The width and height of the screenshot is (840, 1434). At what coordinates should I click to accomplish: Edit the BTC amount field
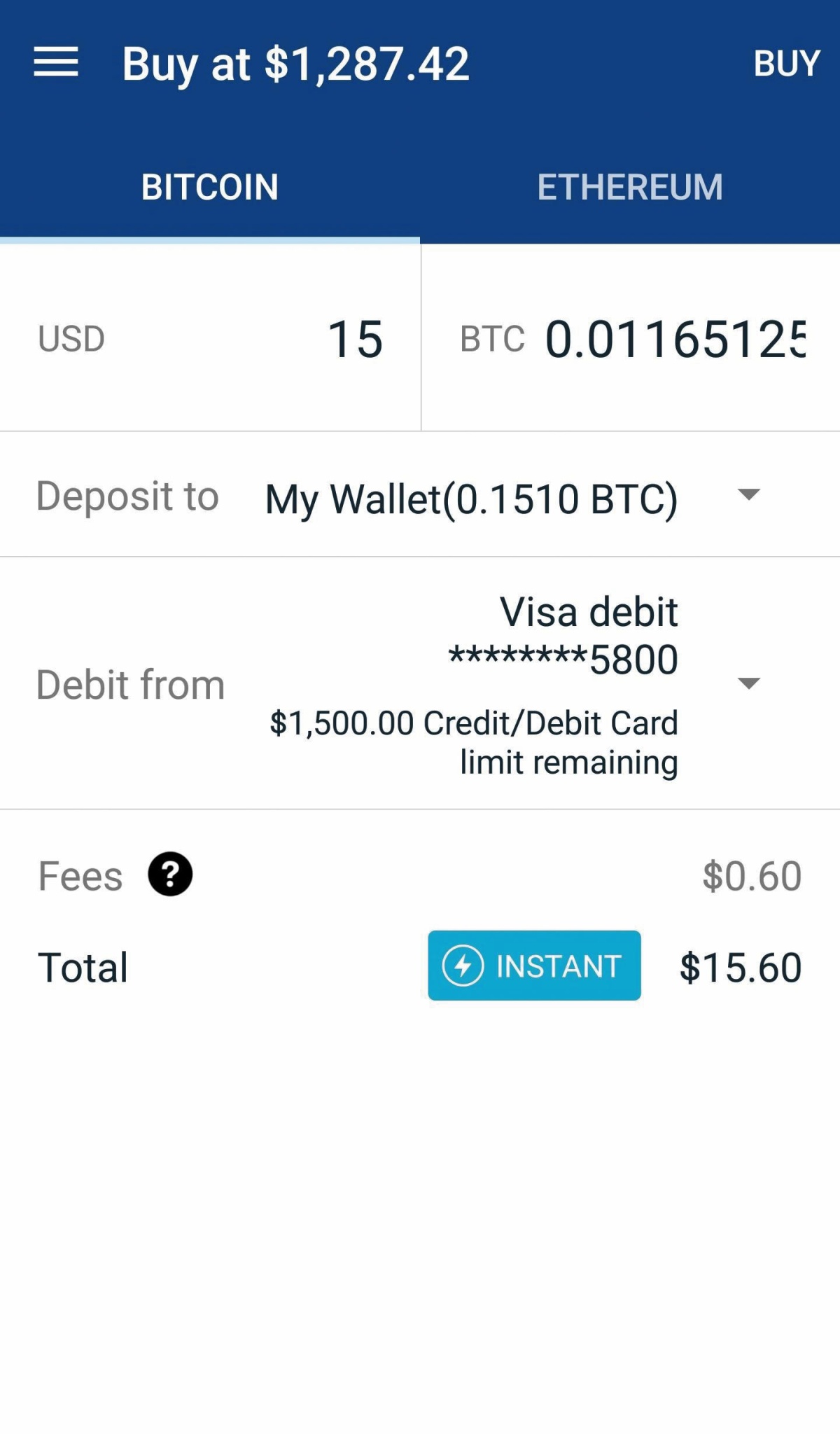coord(631,339)
